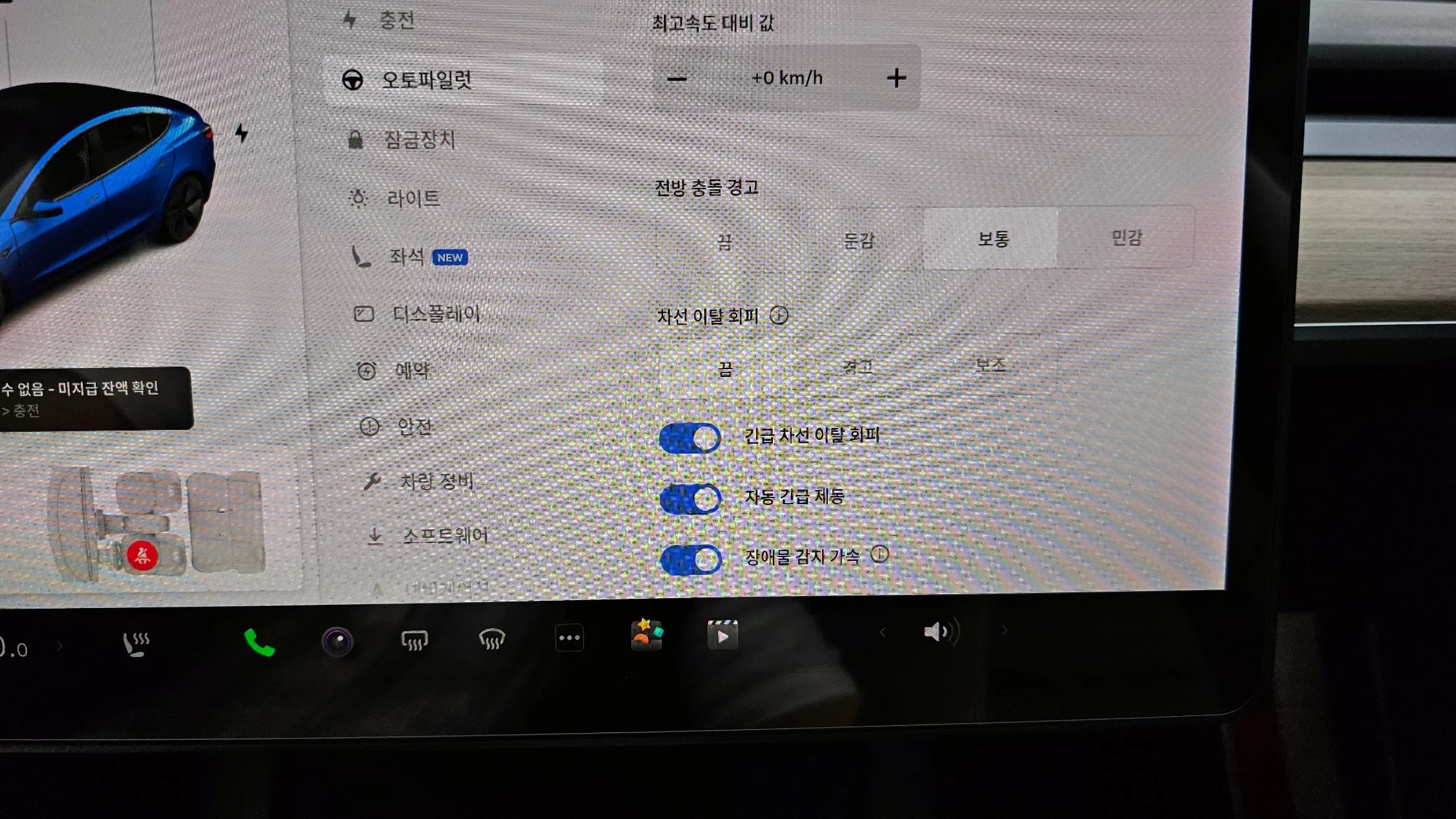This screenshot has height=819, width=1456.
Task: Set 전방 충돌 경고 to 민감
Action: coord(1126,238)
